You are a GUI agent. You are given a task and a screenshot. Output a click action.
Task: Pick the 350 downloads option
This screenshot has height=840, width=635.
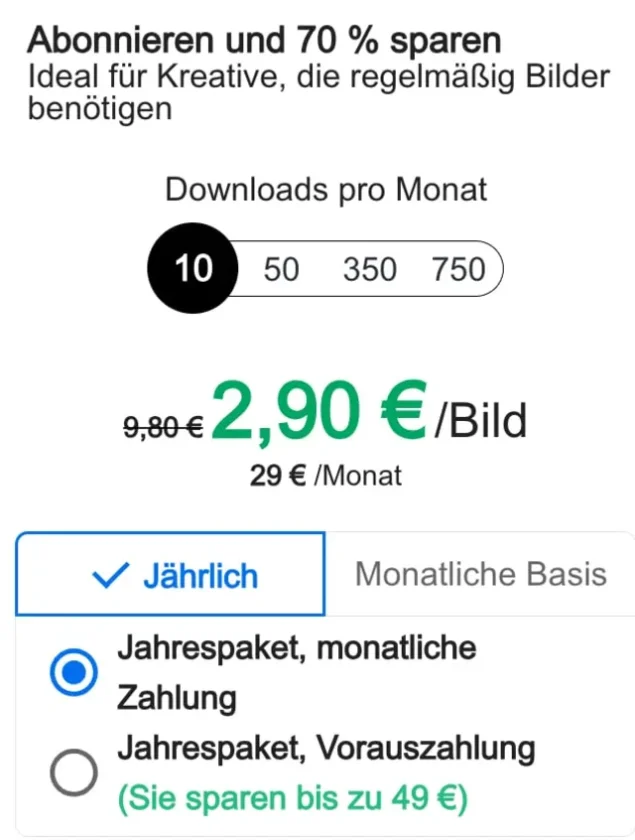click(x=369, y=269)
